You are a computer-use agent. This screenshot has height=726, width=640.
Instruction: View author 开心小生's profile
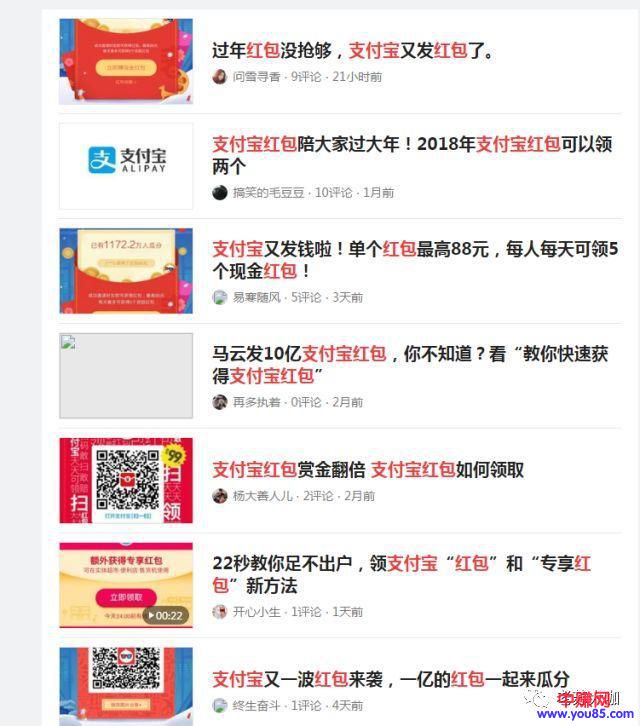(x=256, y=612)
